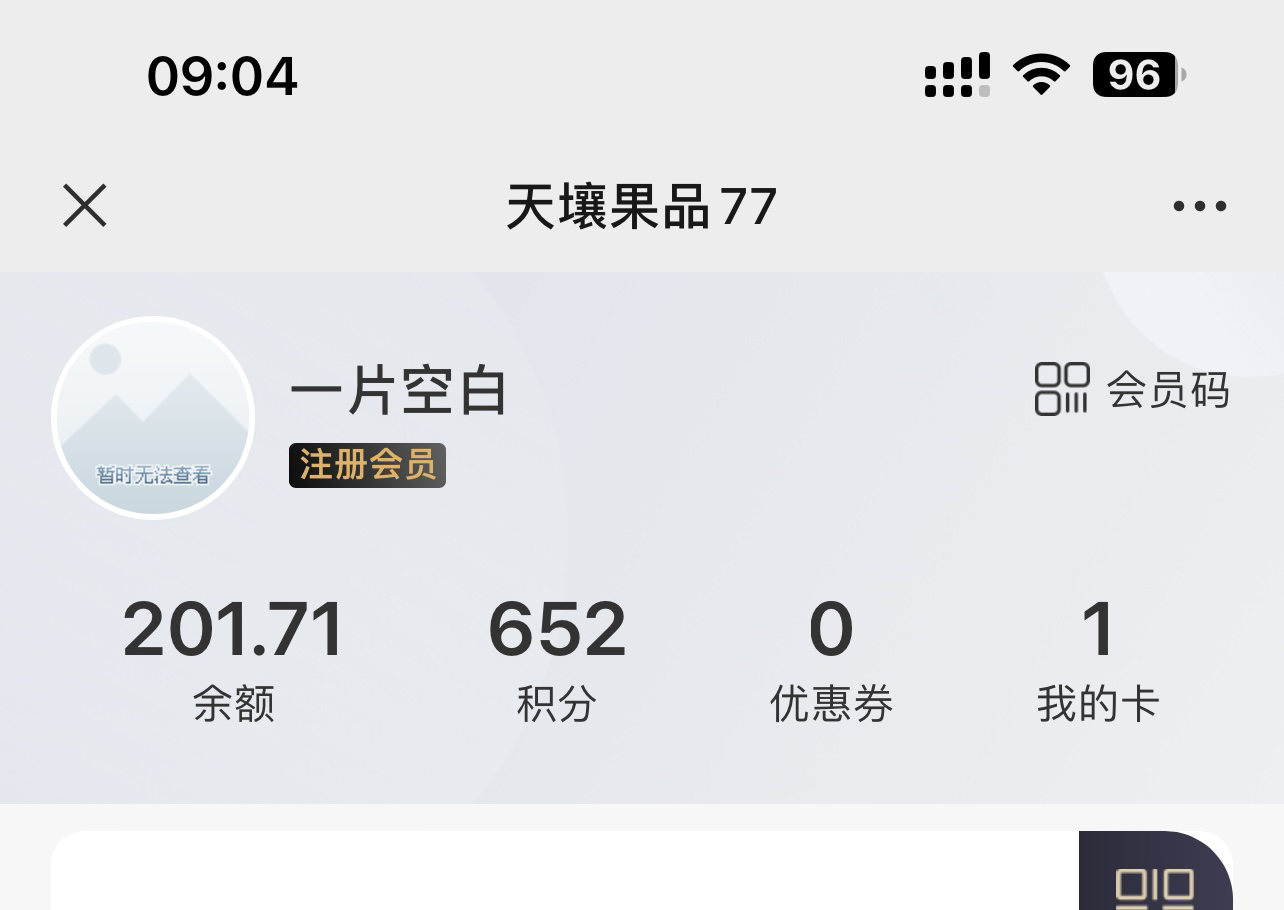
Task: Open the three-dot more options menu
Action: tap(1199, 206)
